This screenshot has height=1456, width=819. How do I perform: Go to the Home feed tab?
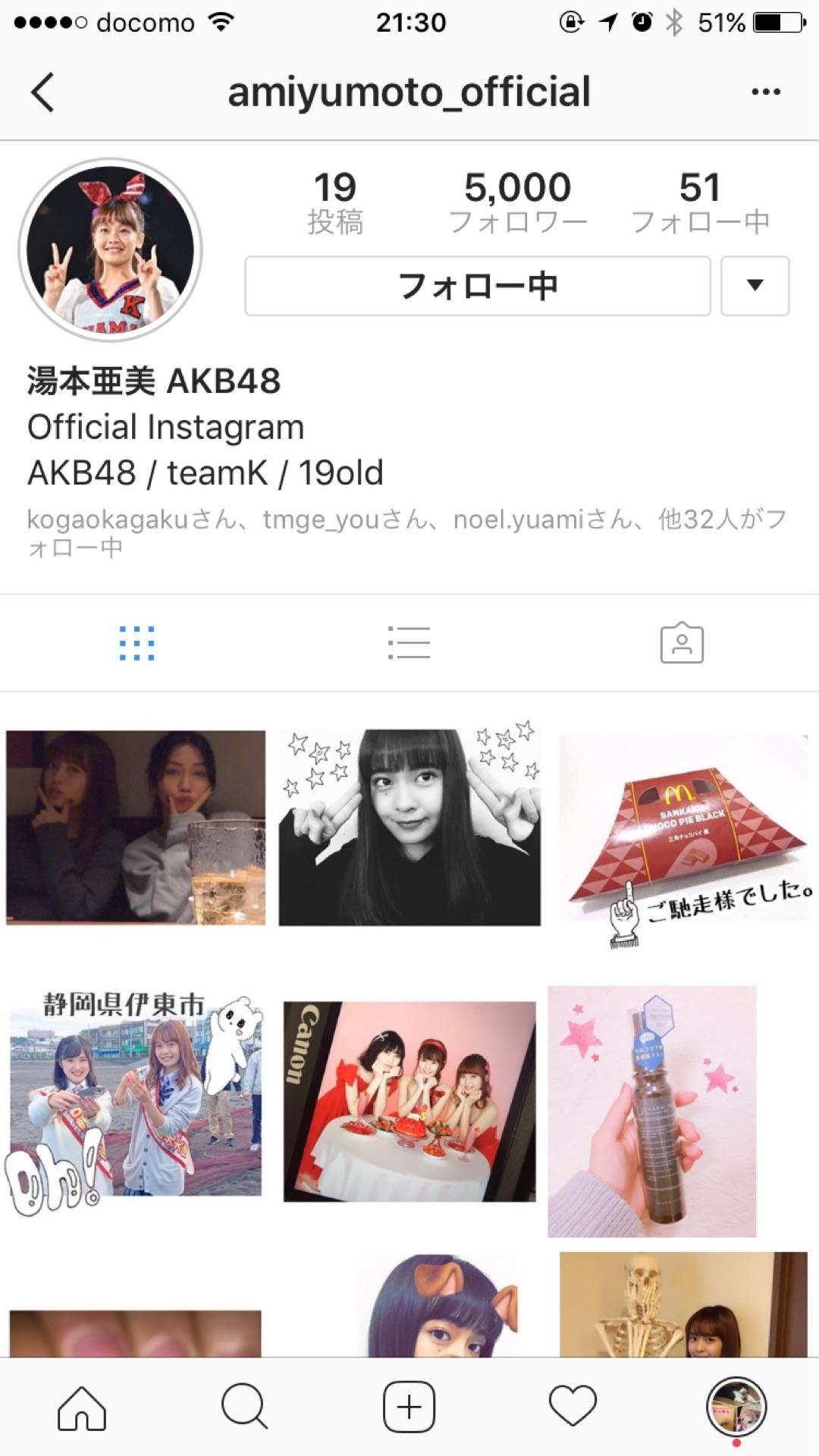click(82, 1407)
